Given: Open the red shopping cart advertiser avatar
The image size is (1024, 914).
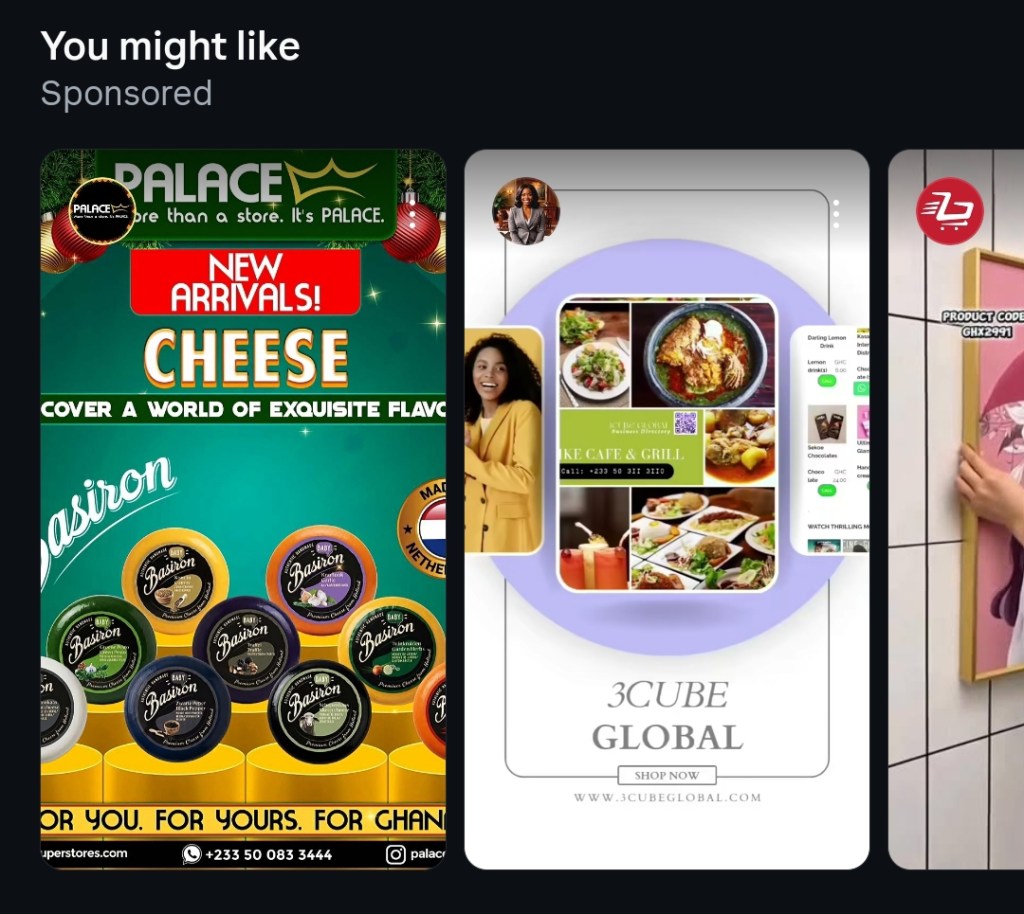Looking at the screenshot, I should [x=950, y=211].
